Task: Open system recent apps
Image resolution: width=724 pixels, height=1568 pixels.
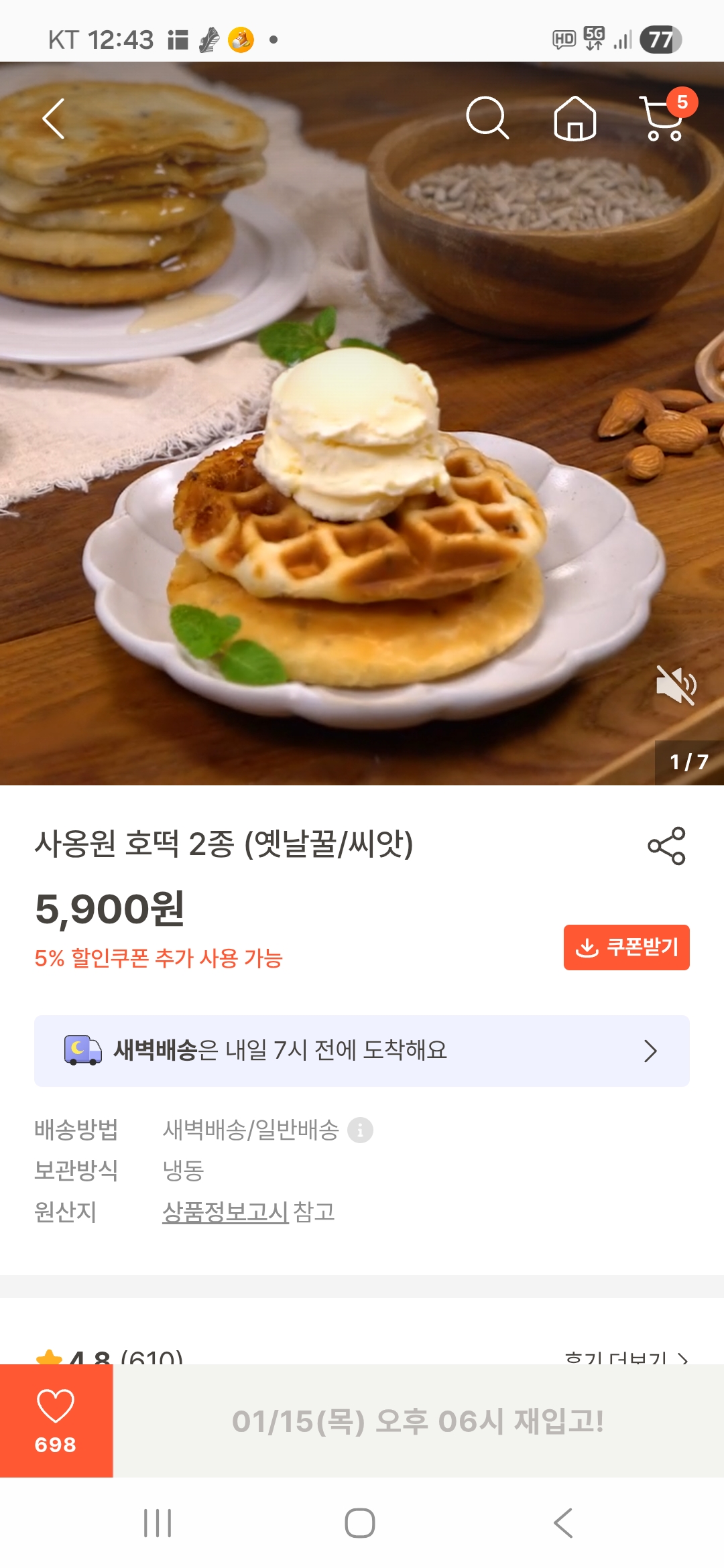Action: [x=158, y=1523]
